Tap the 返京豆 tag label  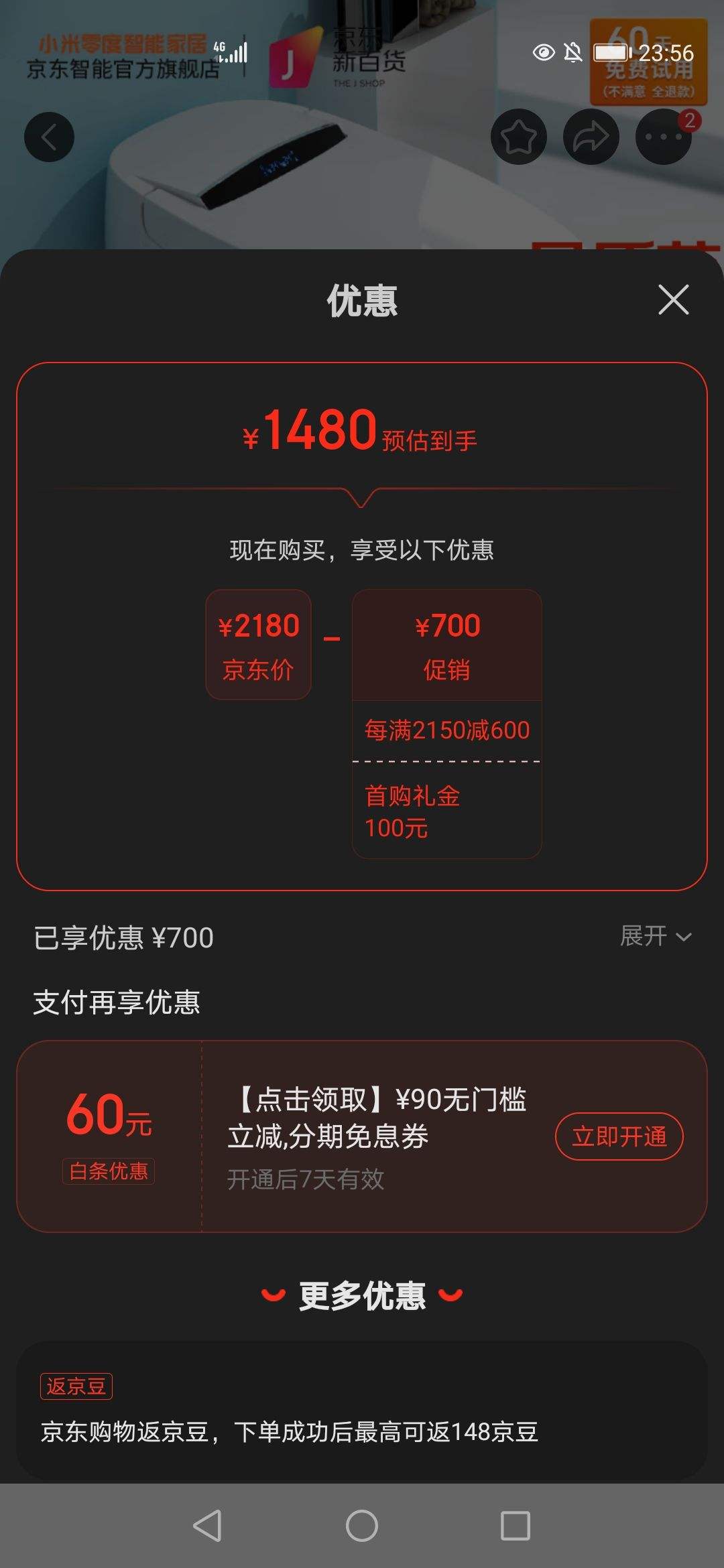(x=76, y=1386)
